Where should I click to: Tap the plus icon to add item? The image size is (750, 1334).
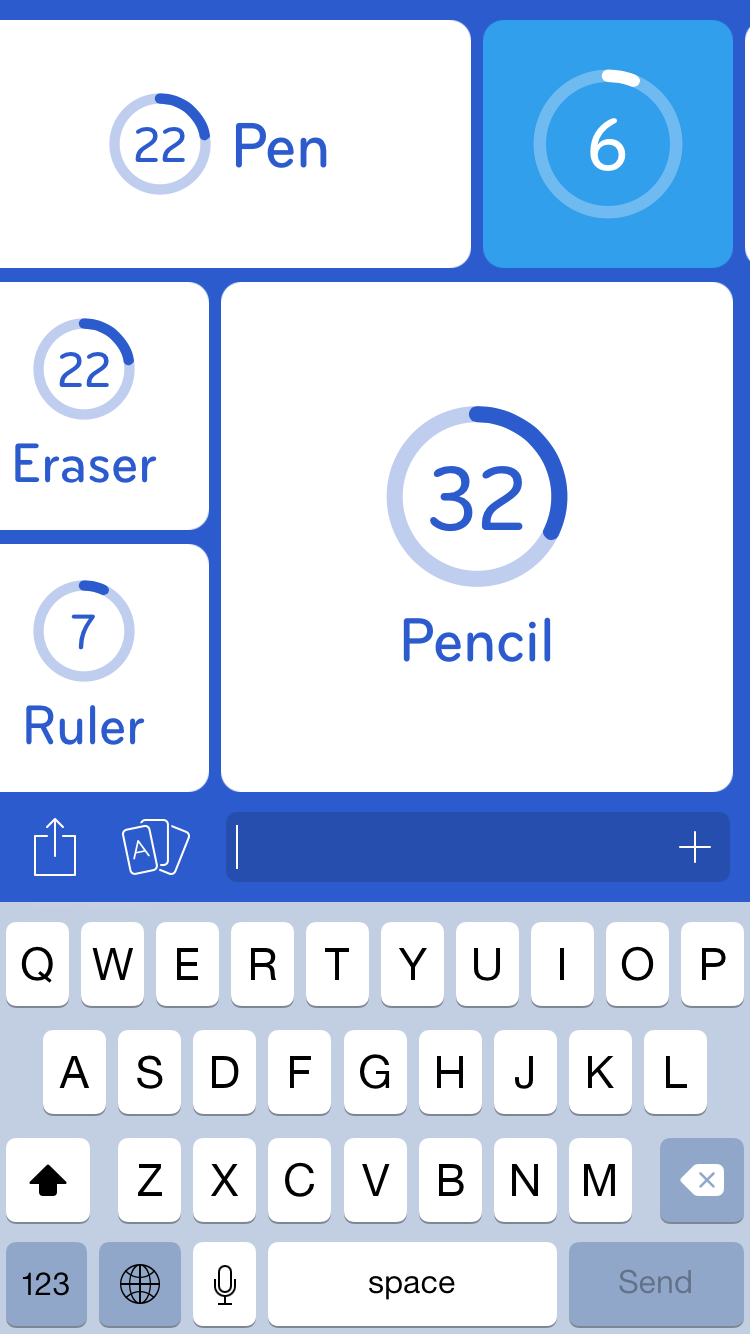click(694, 848)
